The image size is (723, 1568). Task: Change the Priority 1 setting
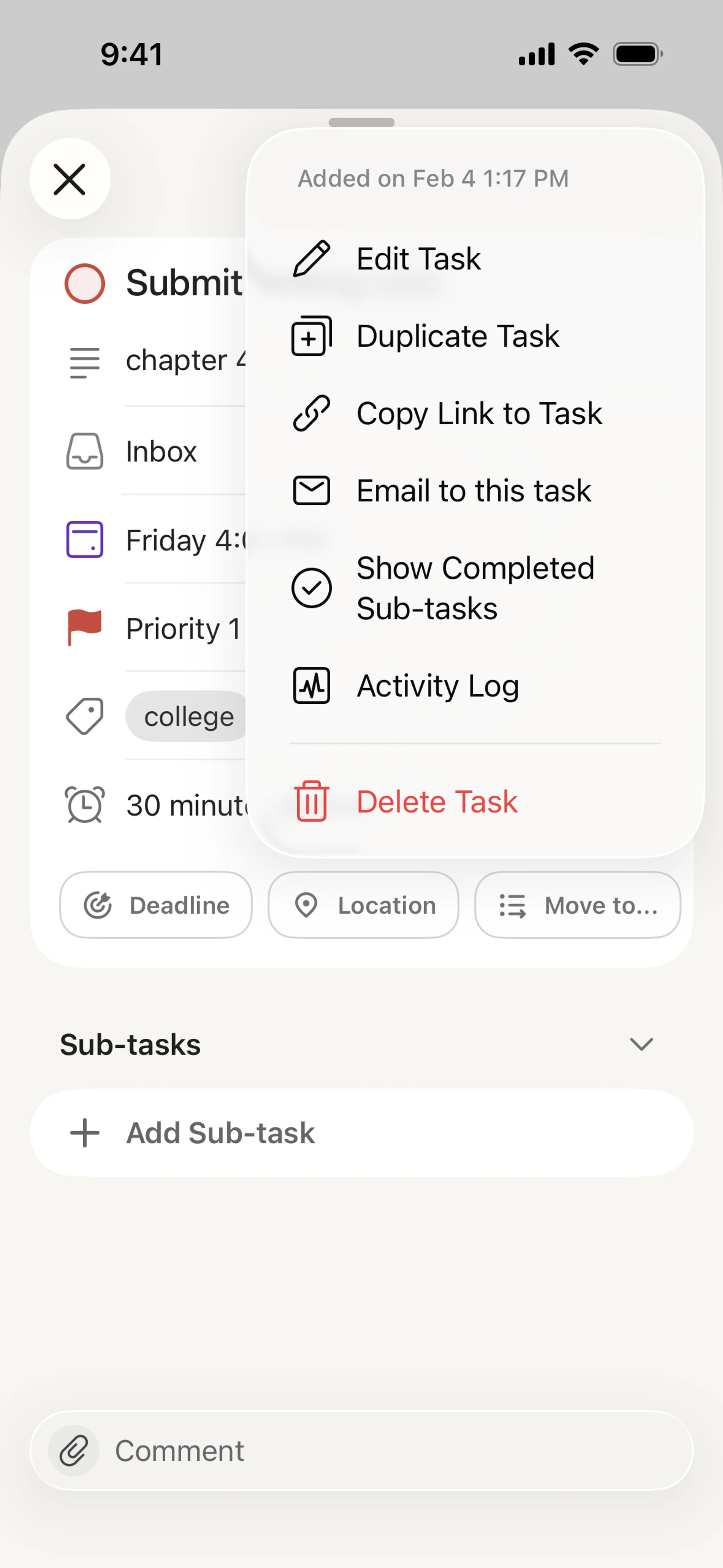tap(183, 628)
